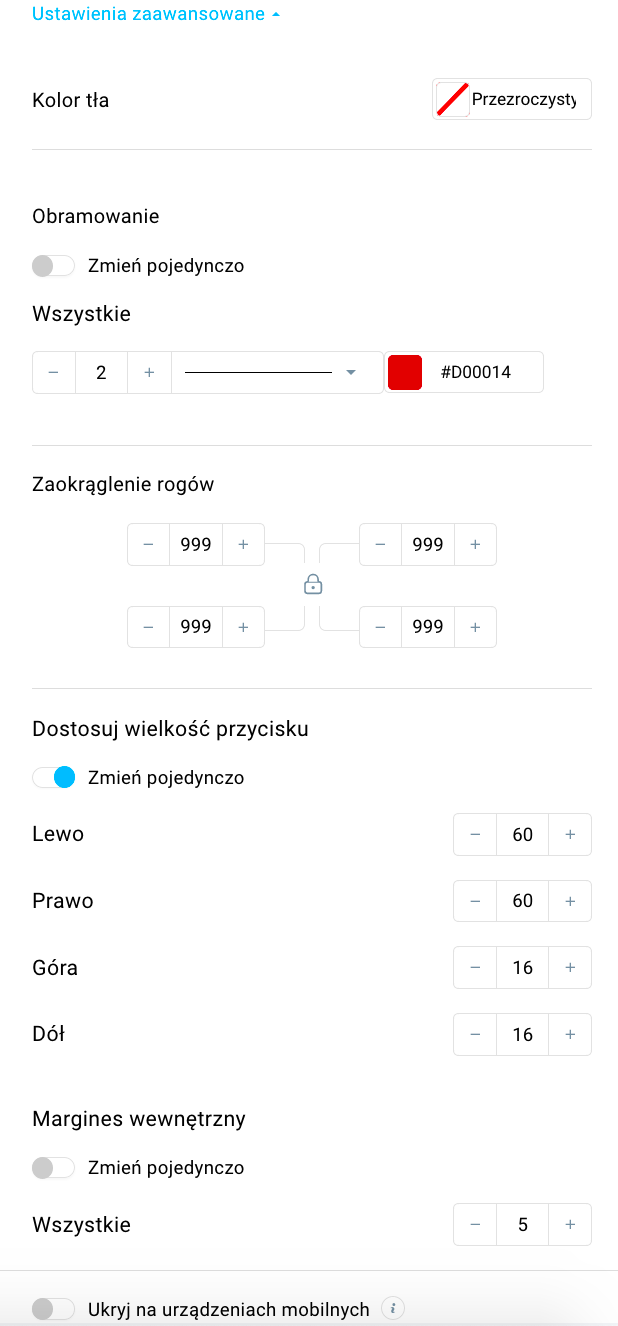Screen dimensions: 618x1326
Task: Increase border width with the plus
Action: pyautogui.click(x=149, y=372)
